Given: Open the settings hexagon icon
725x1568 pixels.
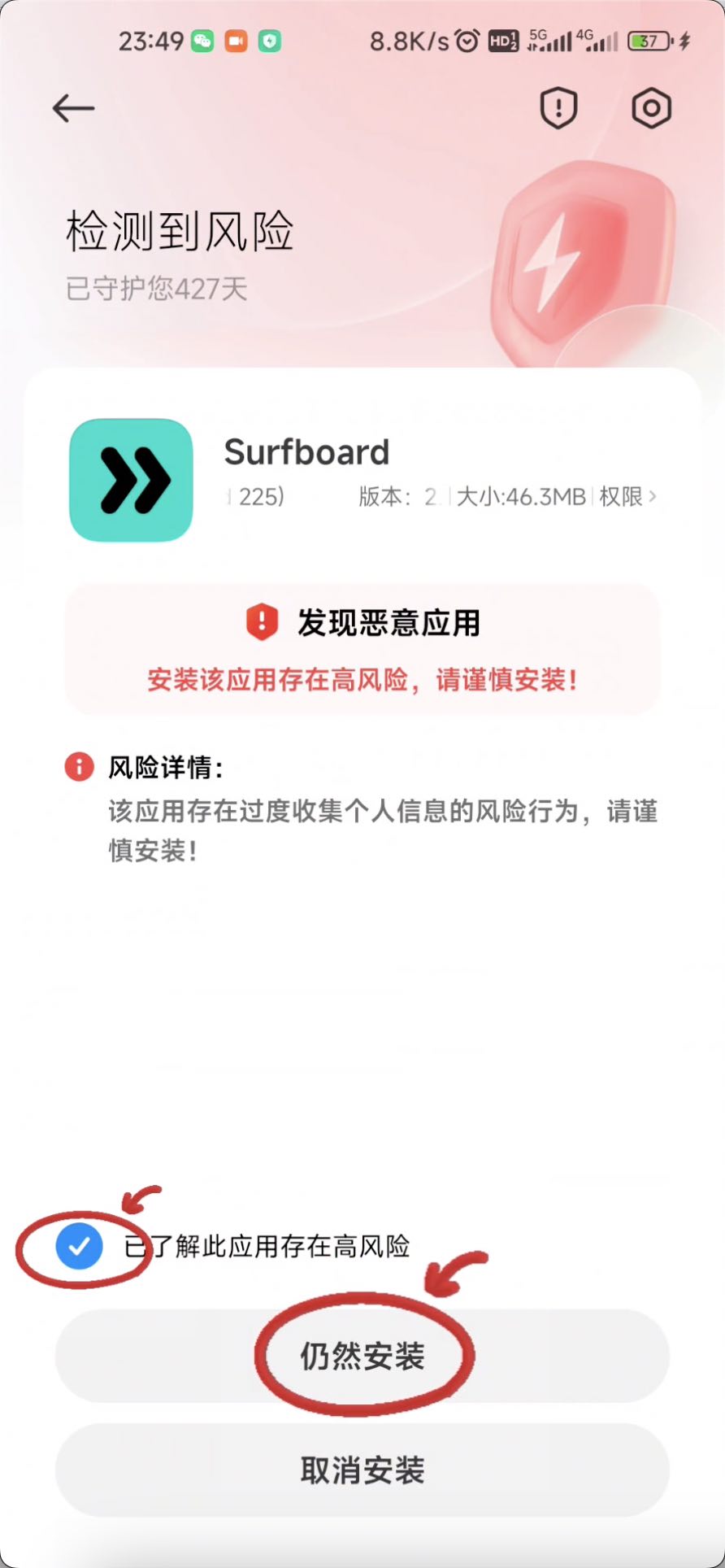Looking at the screenshot, I should pyautogui.click(x=651, y=107).
